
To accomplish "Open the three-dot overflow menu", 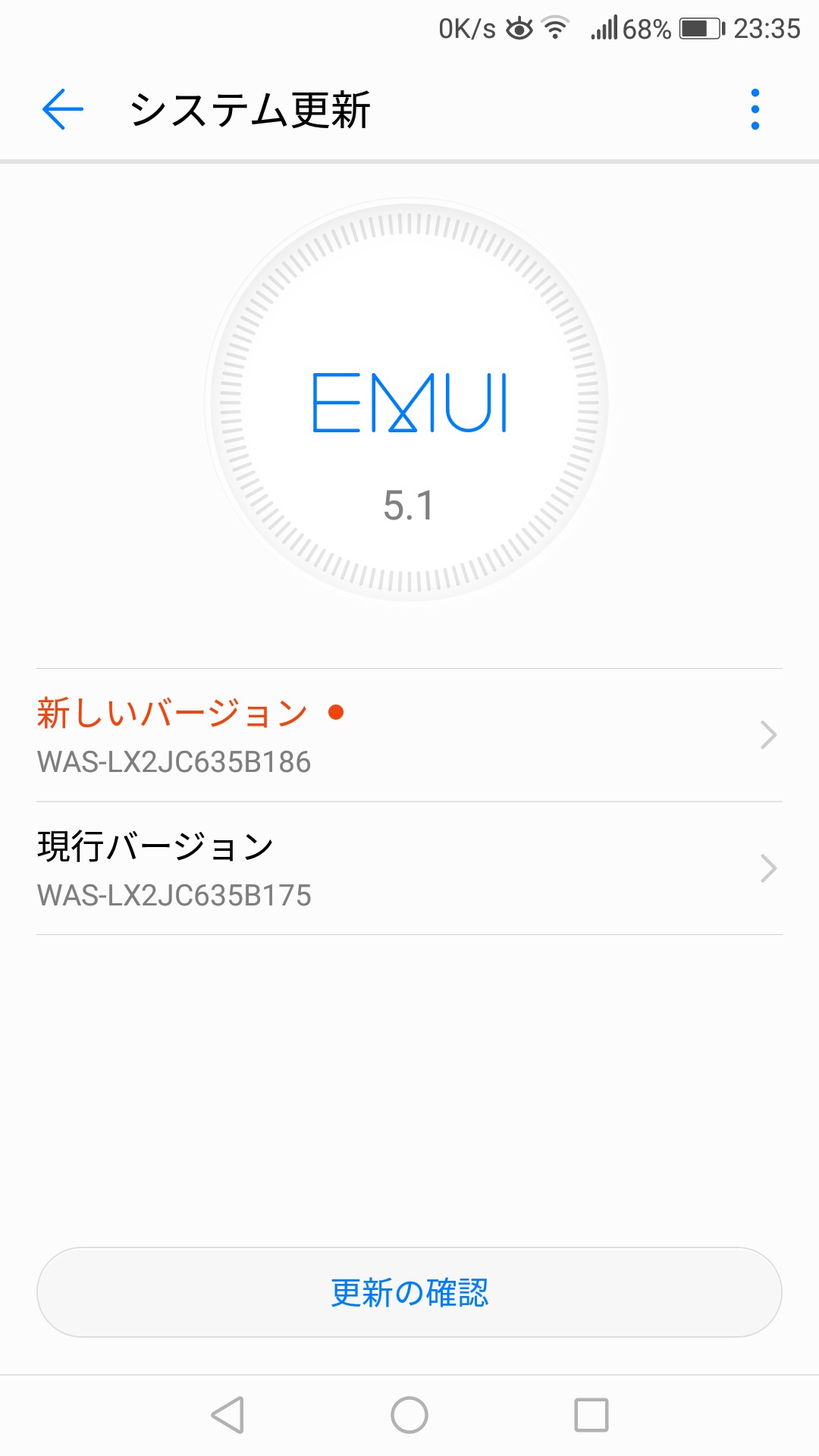I will click(755, 109).
